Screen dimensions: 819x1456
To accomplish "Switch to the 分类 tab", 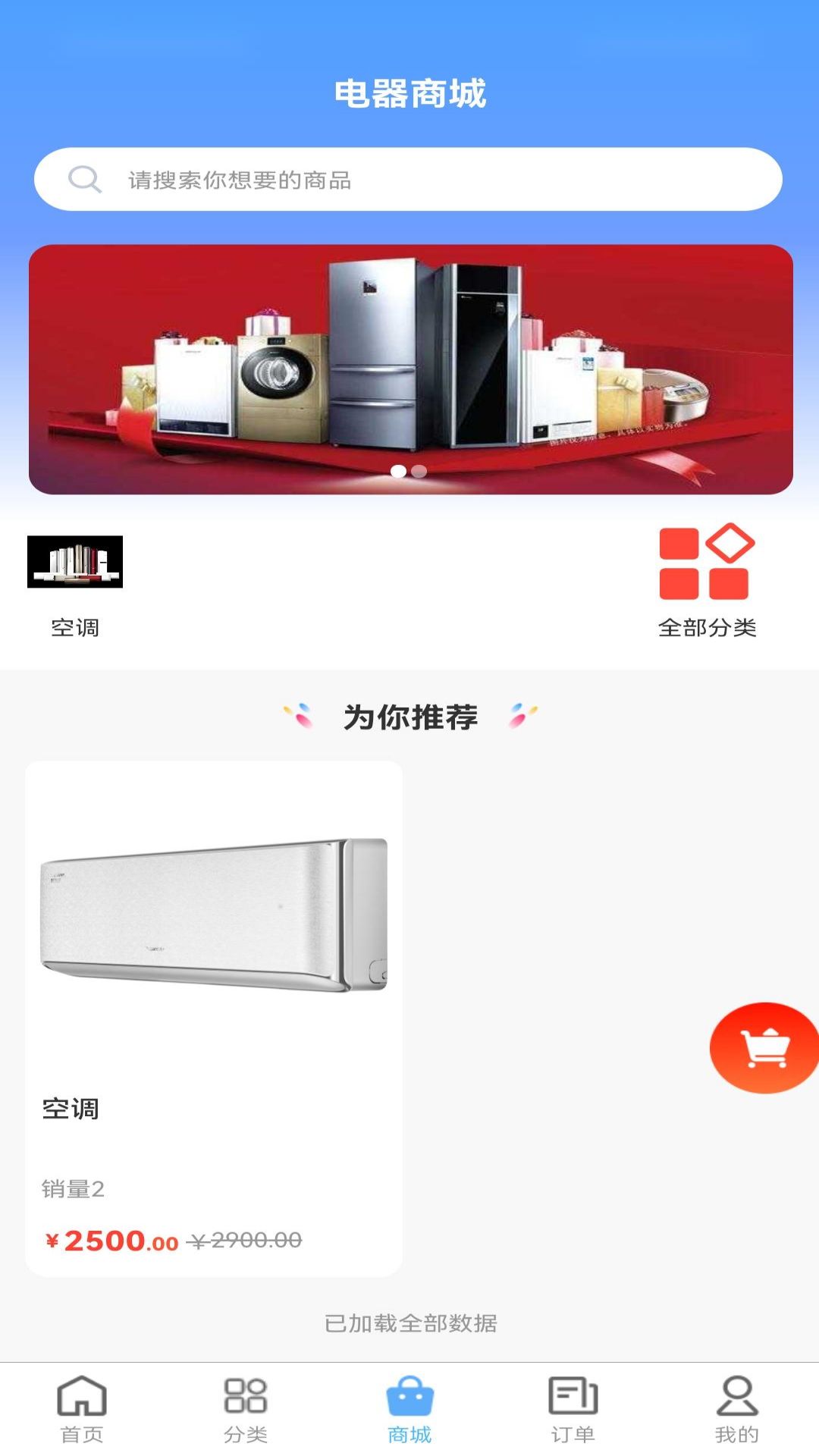I will point(246,1409).
